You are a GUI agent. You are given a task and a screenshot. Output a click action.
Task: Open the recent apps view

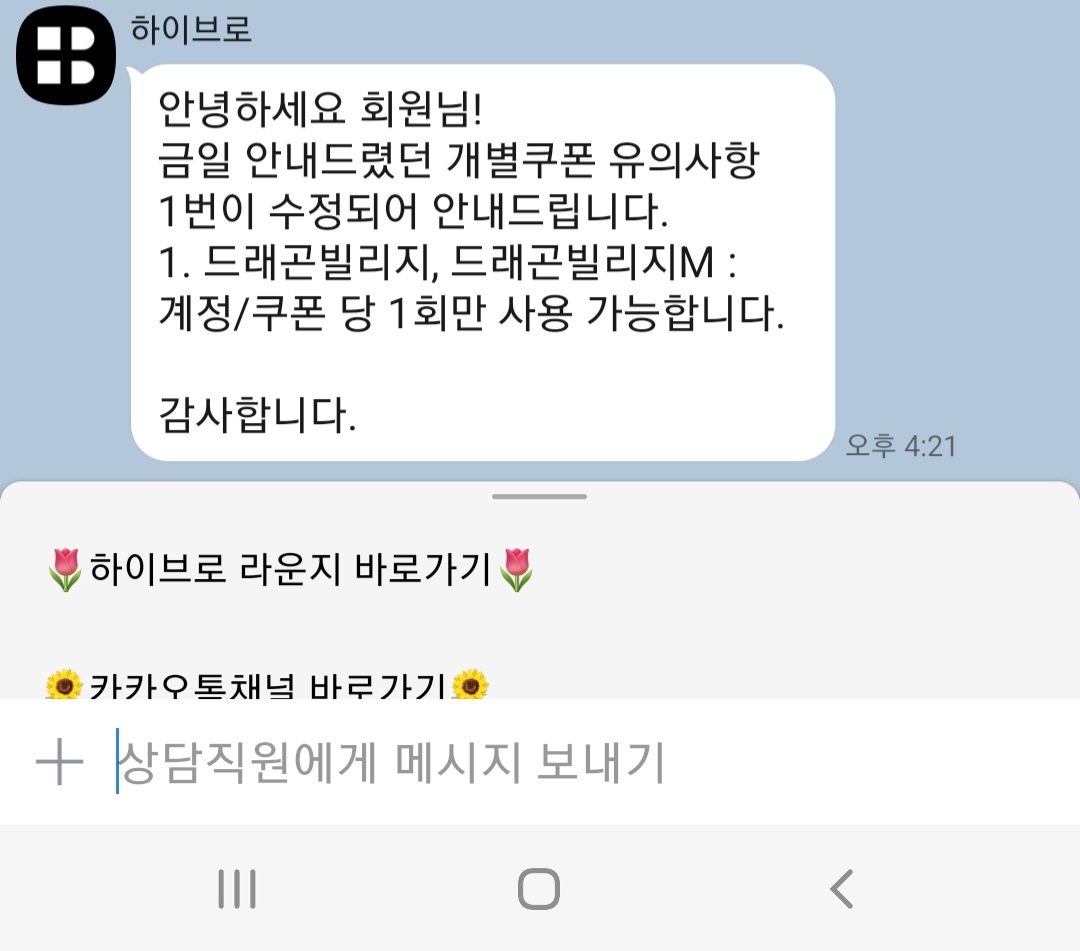(x=237, y=888)
